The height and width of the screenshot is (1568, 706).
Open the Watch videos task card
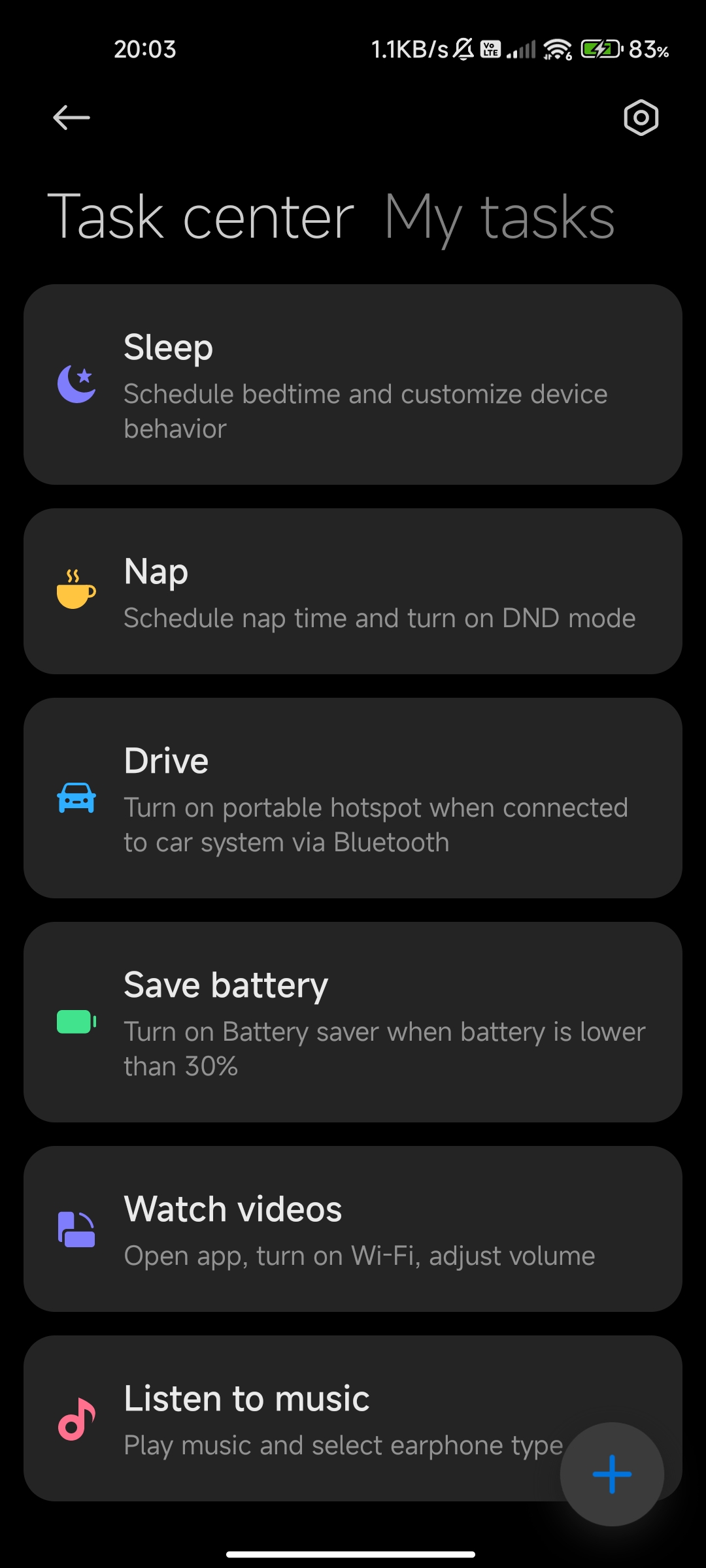(x=353, y=1229)
